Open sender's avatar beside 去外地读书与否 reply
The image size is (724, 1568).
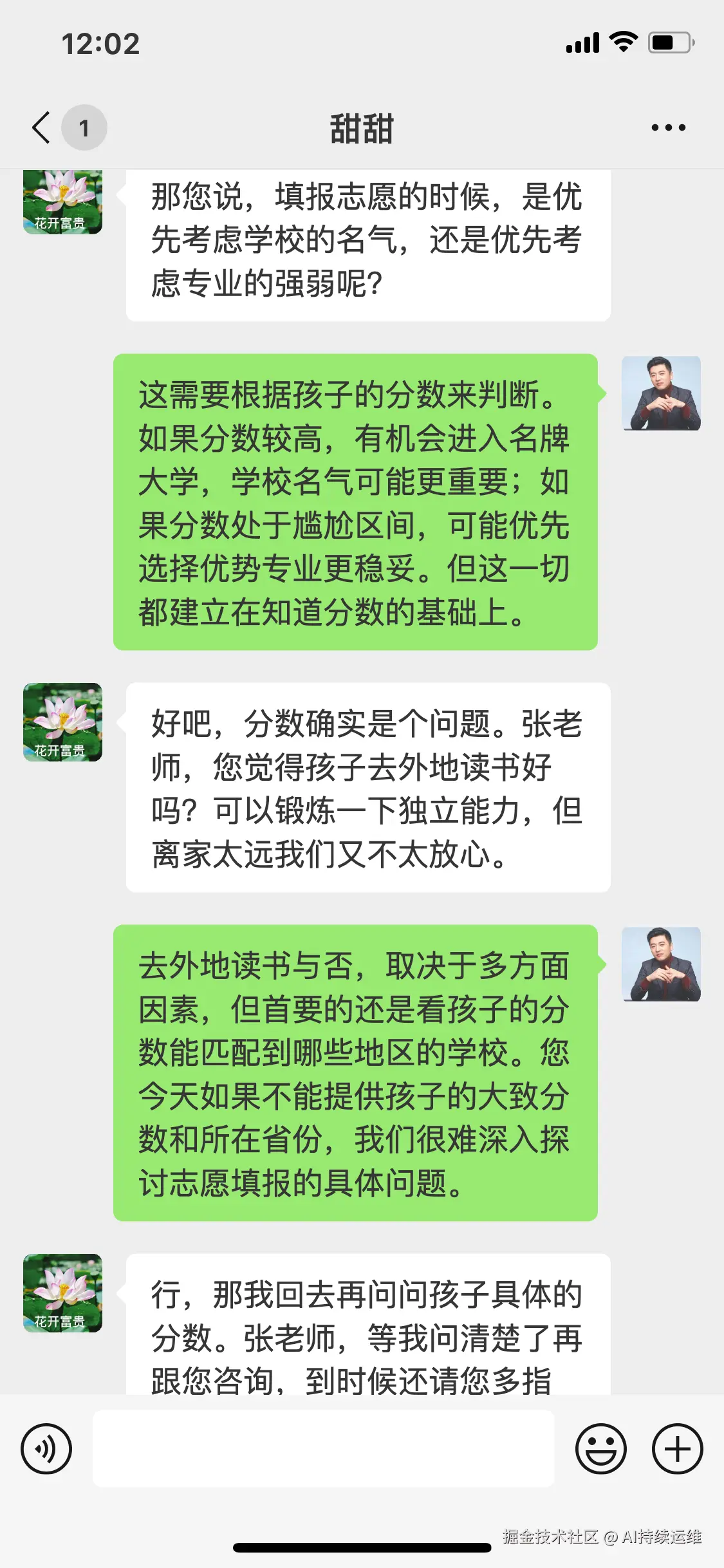pos(661,964)
